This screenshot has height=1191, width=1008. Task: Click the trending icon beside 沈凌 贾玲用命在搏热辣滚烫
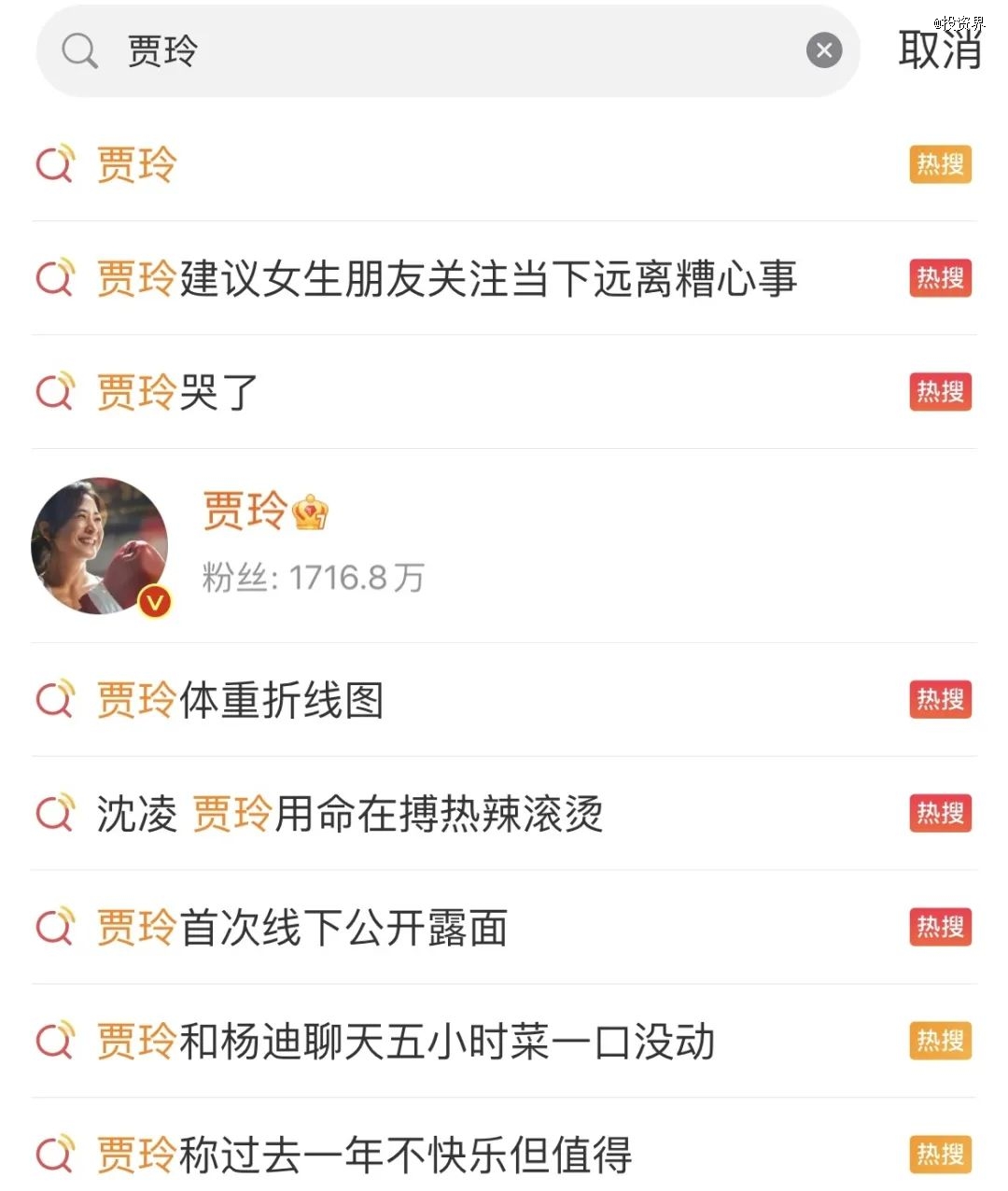[x=56, y=813]
